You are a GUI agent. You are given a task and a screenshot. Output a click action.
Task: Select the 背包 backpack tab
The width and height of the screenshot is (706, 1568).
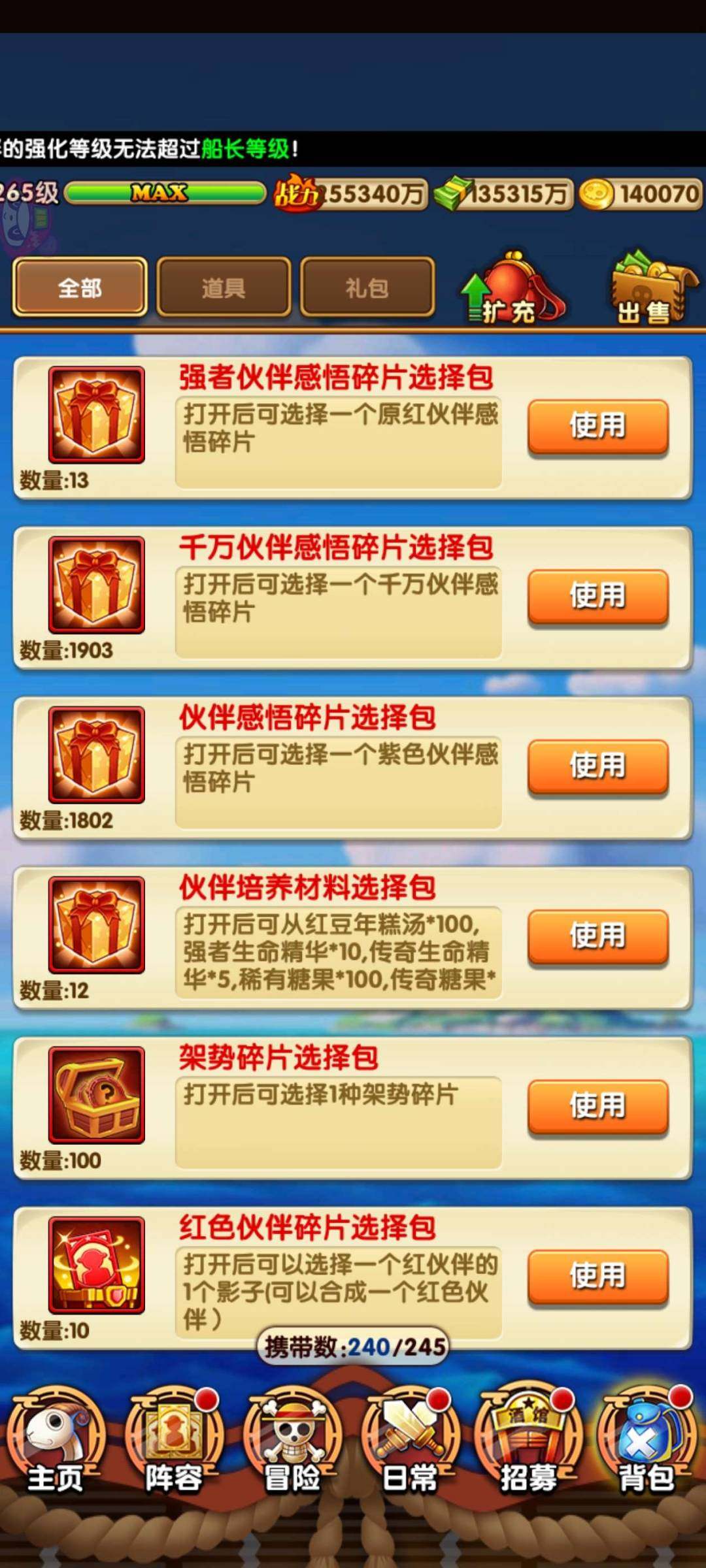coord(646,1444)
